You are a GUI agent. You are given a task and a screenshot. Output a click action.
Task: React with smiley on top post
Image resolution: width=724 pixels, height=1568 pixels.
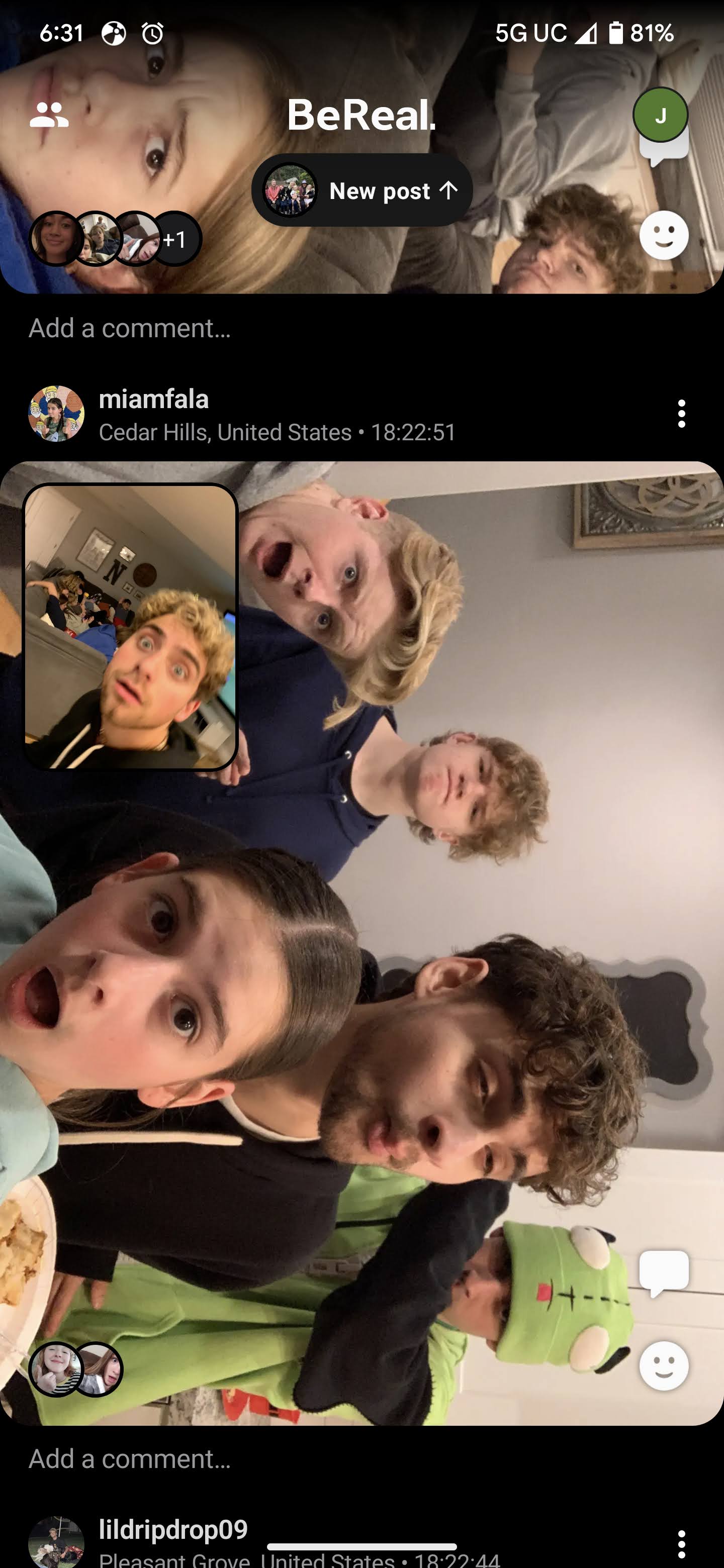[x=664, y=236]
